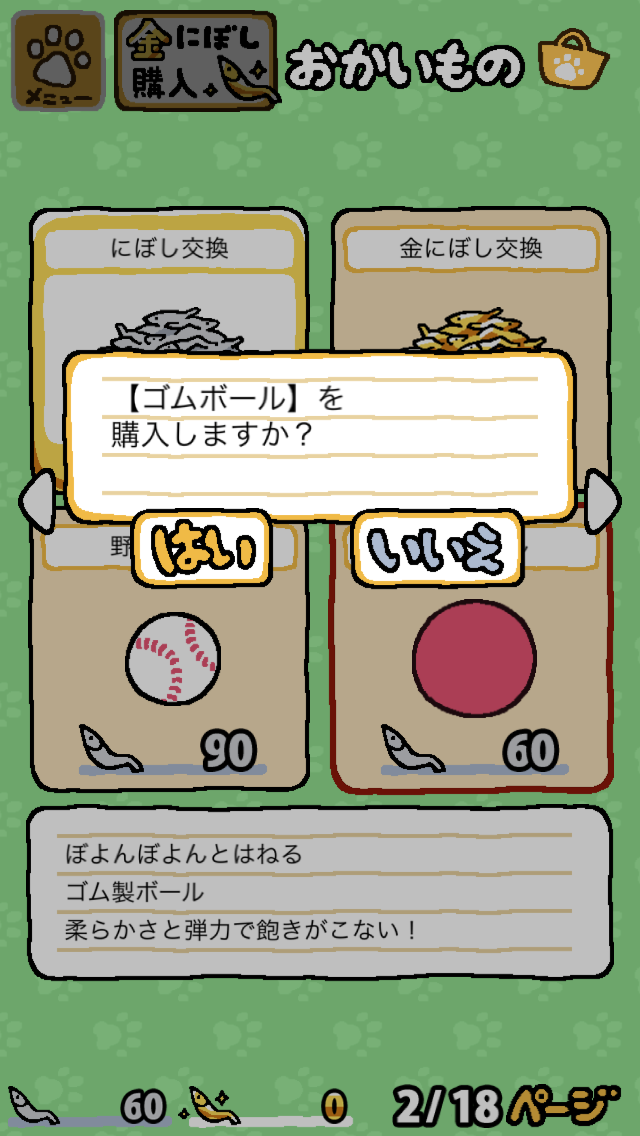Image resolution: width=640 pixels, height=1136 pixels.
Task: Confirm the purchase with はい
Action: 202,547
